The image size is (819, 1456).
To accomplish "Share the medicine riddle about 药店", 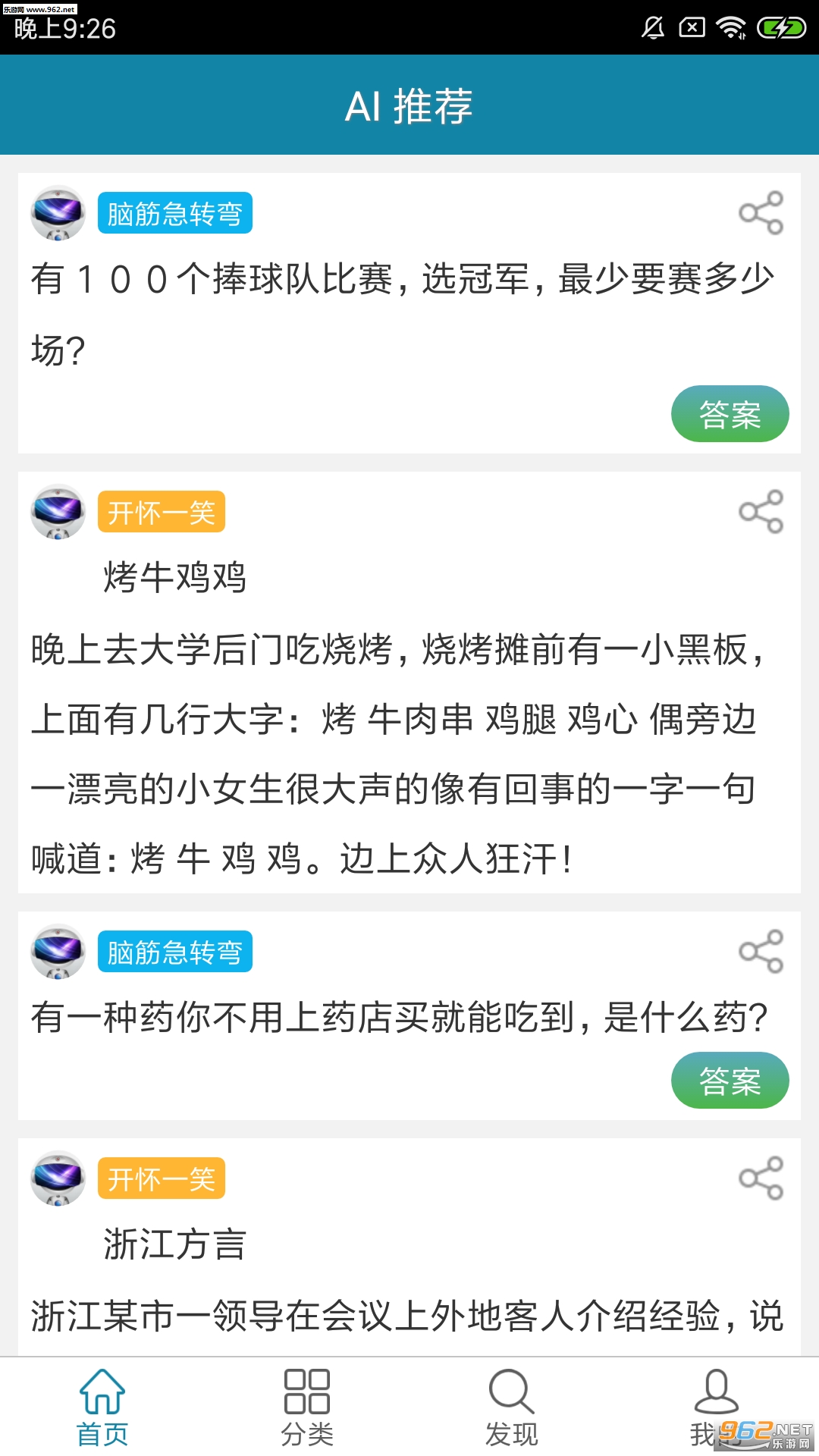I will click(761, 951).
